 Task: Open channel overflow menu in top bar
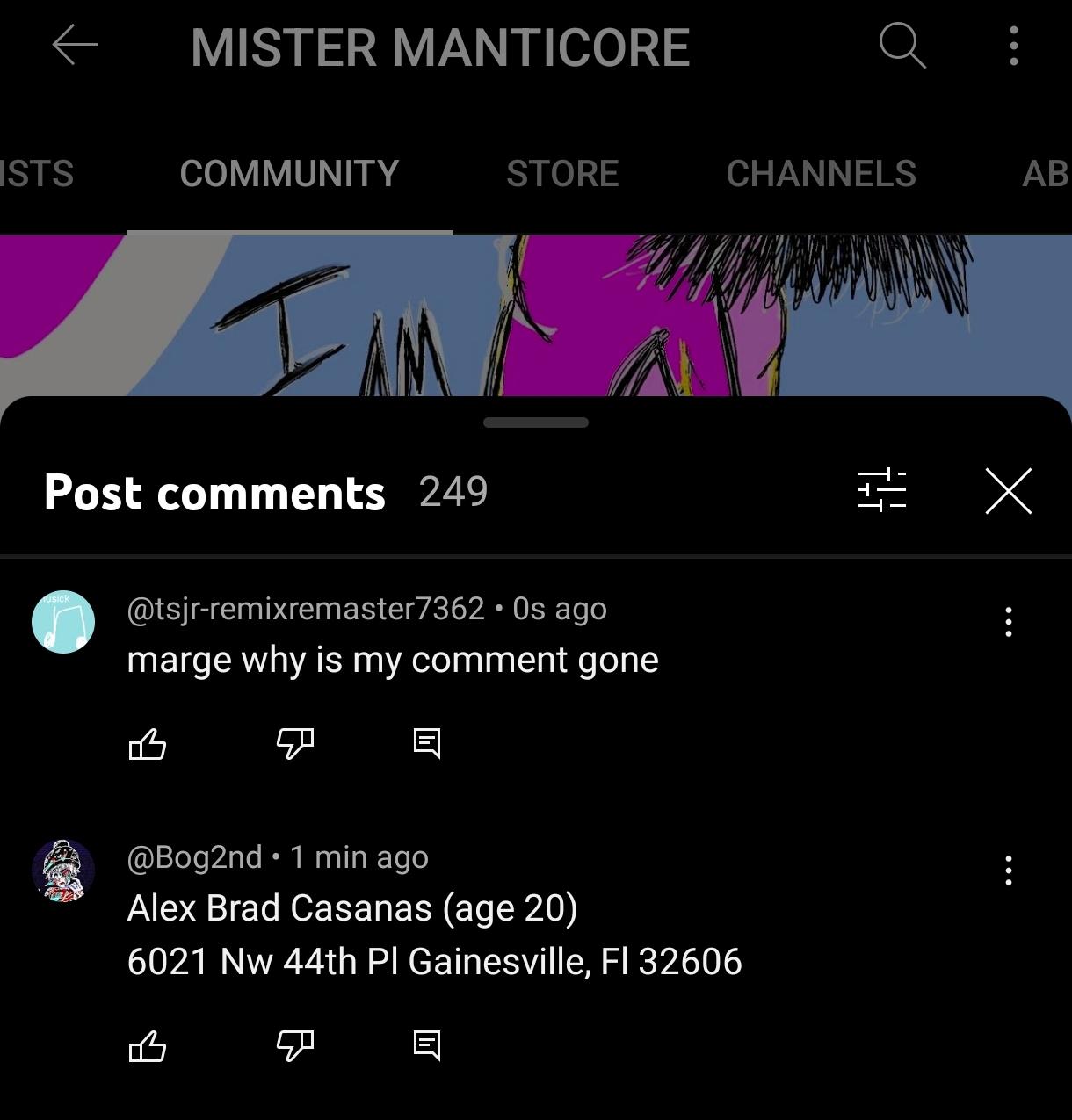(x=1013, y=46)
